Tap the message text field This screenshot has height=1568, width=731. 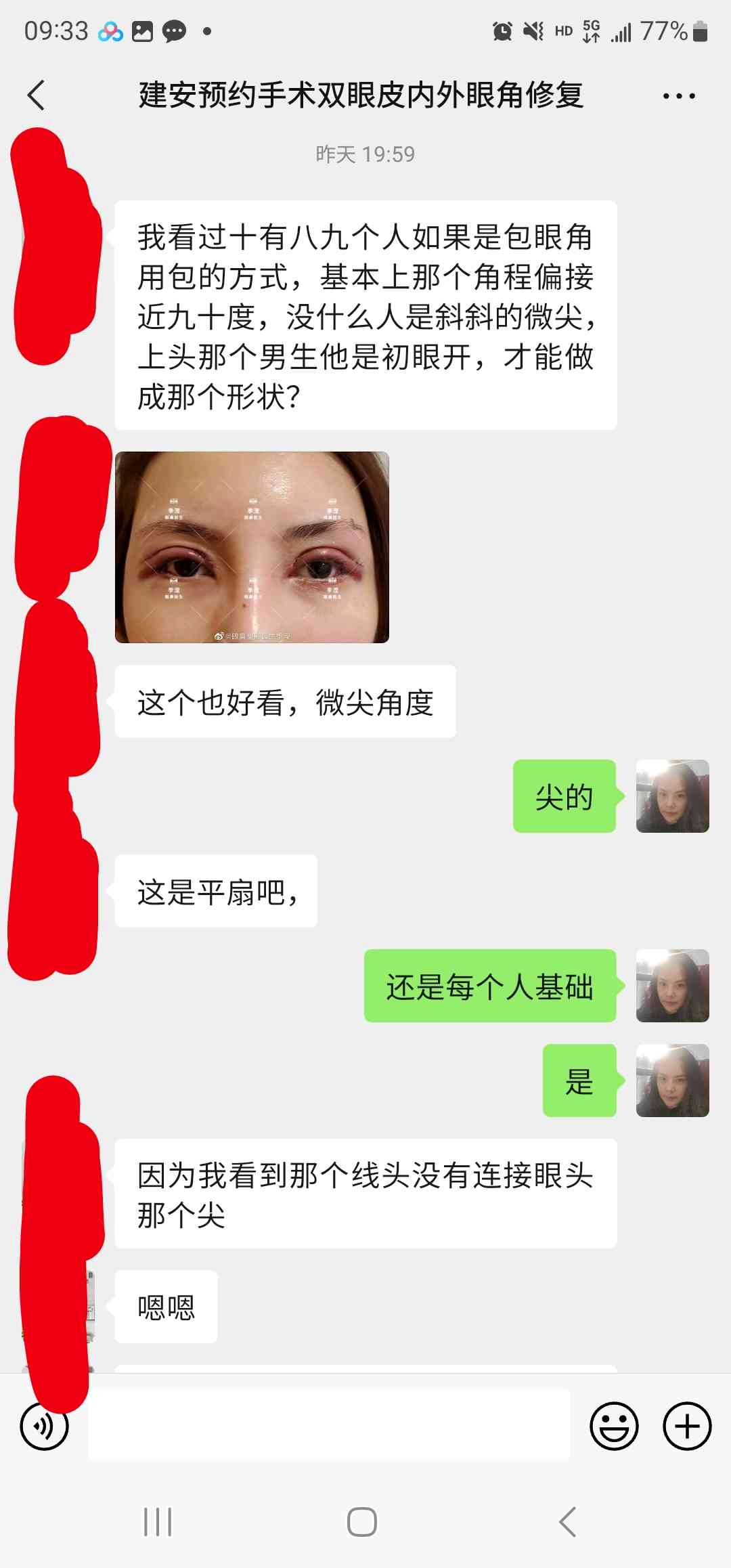tap(329, 1425)
